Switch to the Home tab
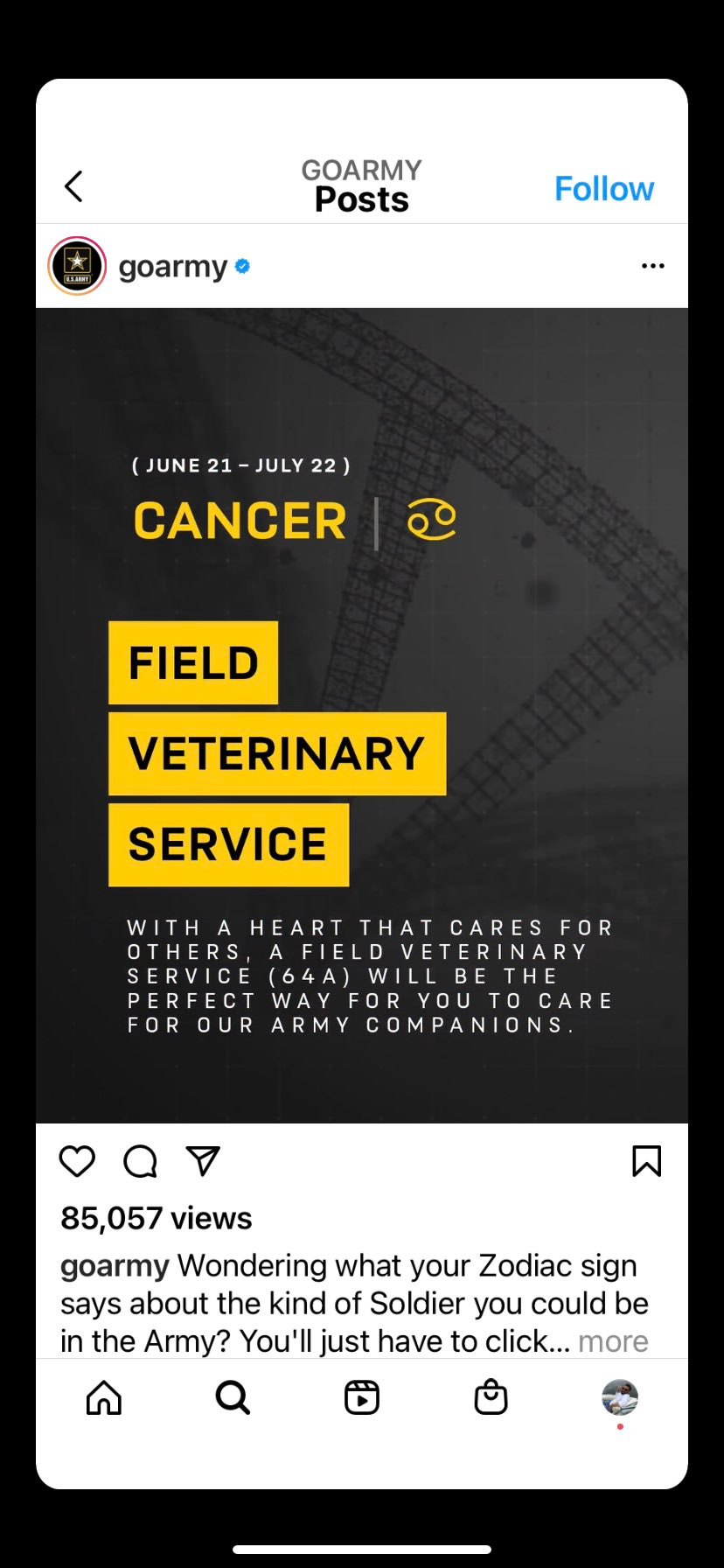The width and height of the screenshot is (724, 1568). (x=104, y=1397)
